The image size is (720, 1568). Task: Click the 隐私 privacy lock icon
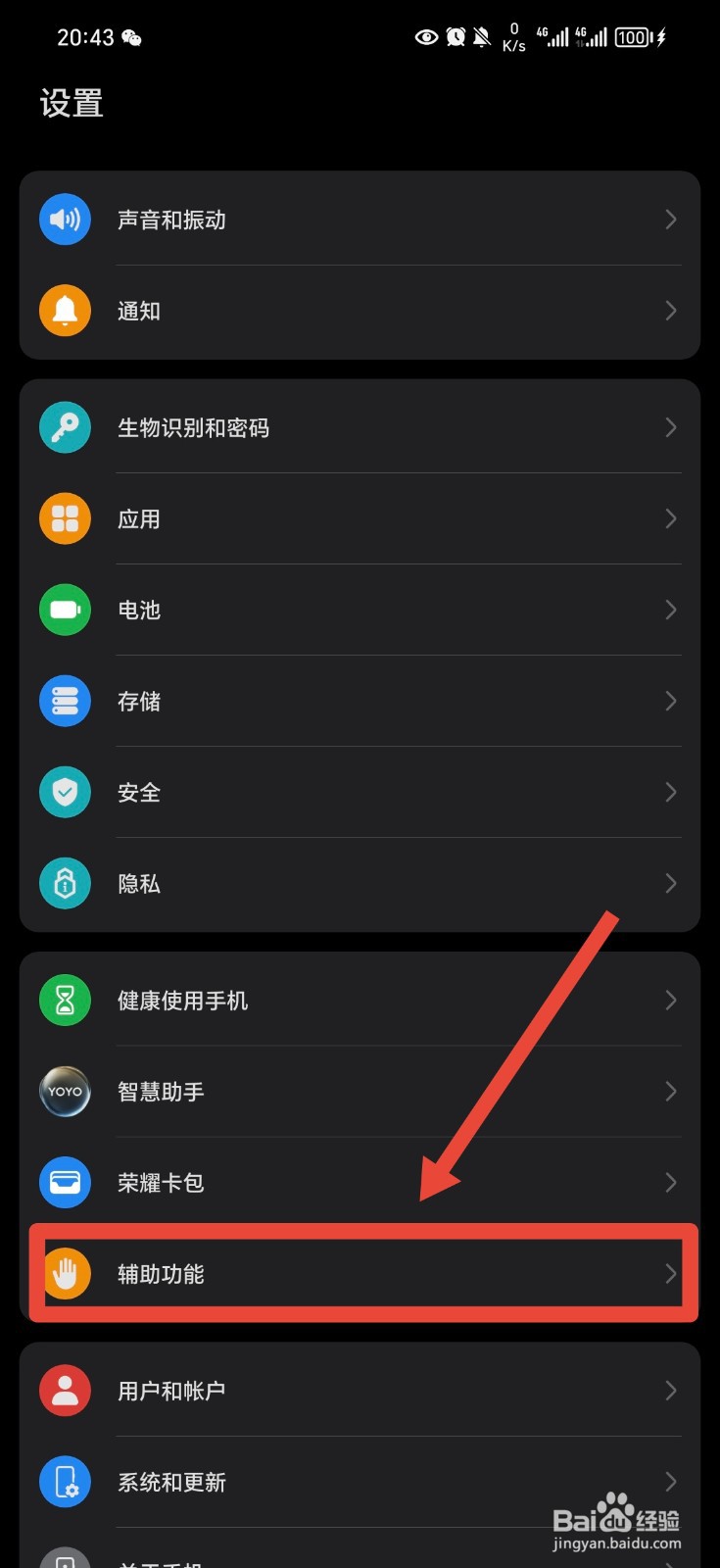coord(64,883)
